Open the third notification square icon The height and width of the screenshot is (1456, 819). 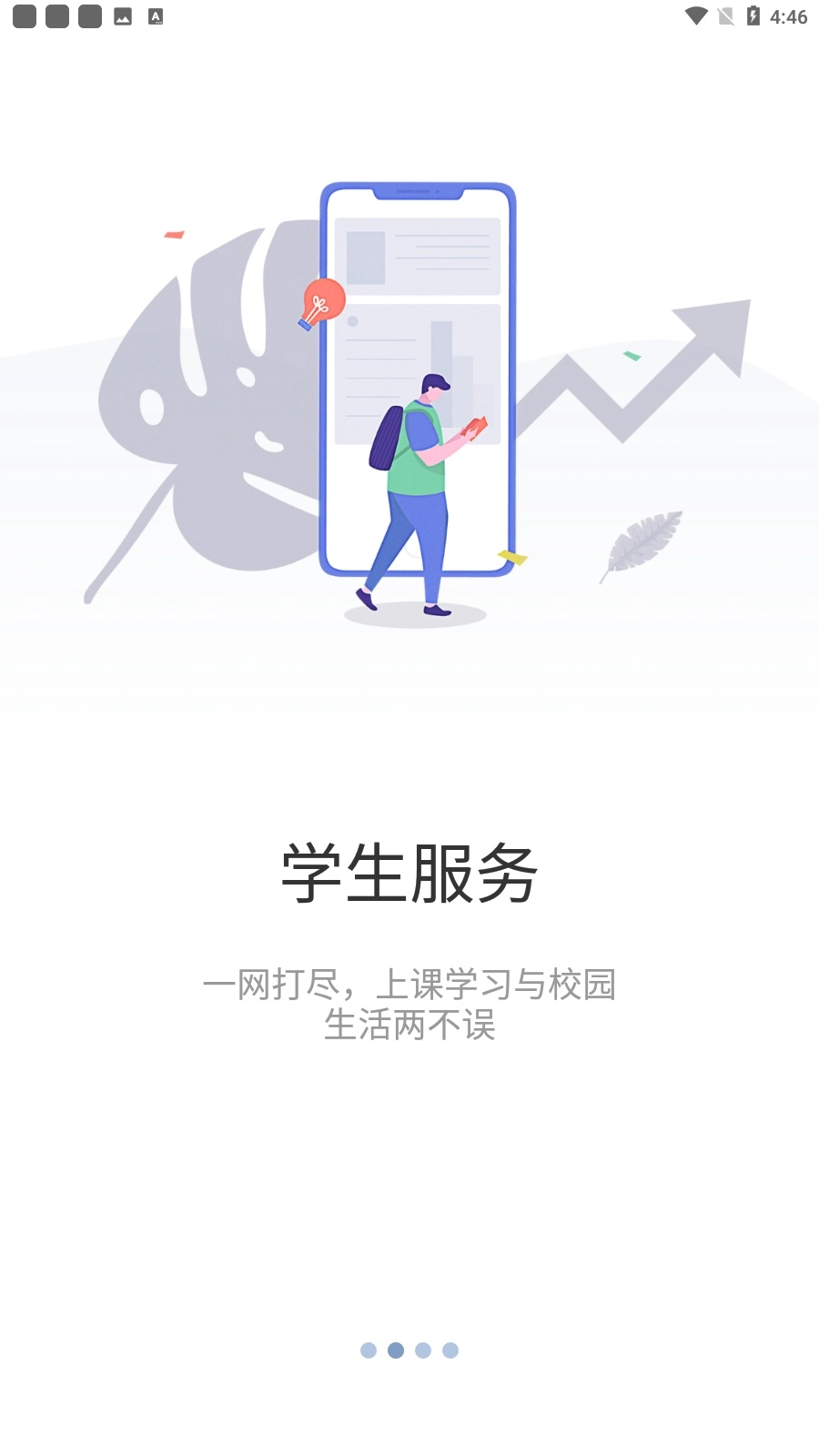pyautogui.click(x=90, y=15)
